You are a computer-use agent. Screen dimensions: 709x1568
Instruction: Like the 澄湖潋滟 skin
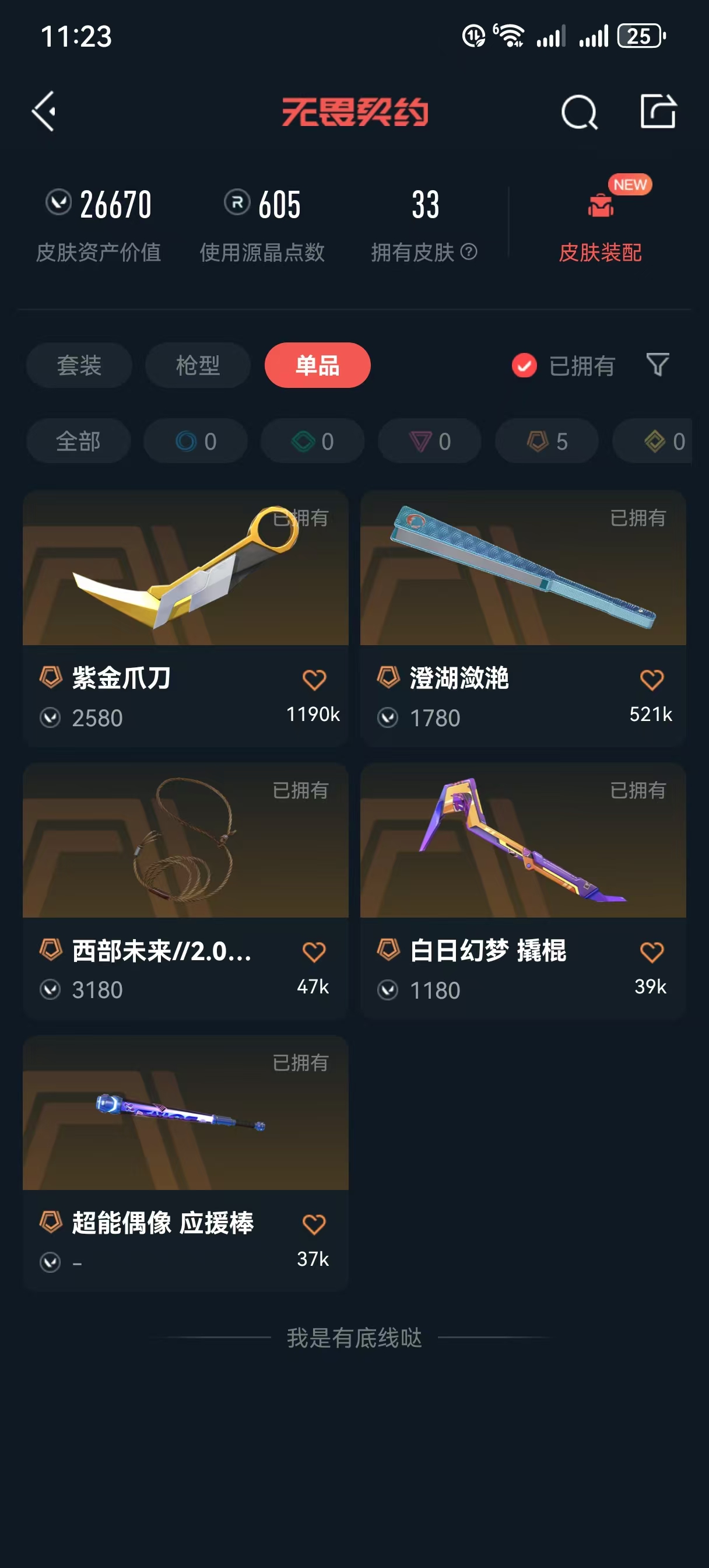click(x=652, y=680)
